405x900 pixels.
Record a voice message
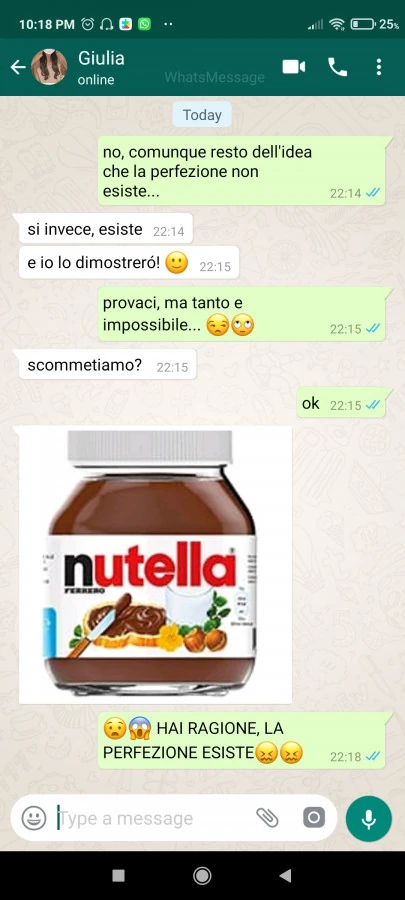click(369, 818)
